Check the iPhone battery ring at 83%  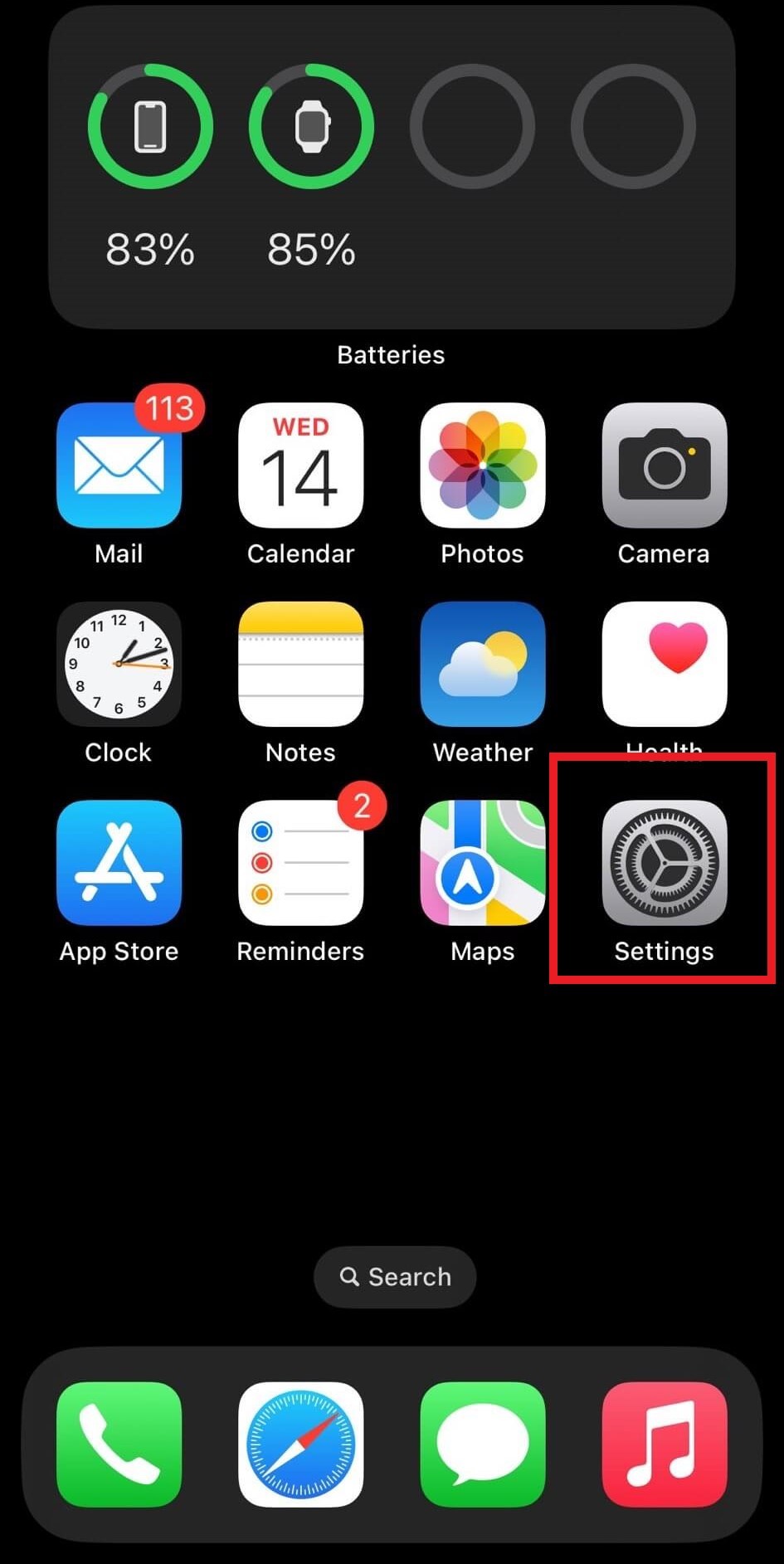149,126
